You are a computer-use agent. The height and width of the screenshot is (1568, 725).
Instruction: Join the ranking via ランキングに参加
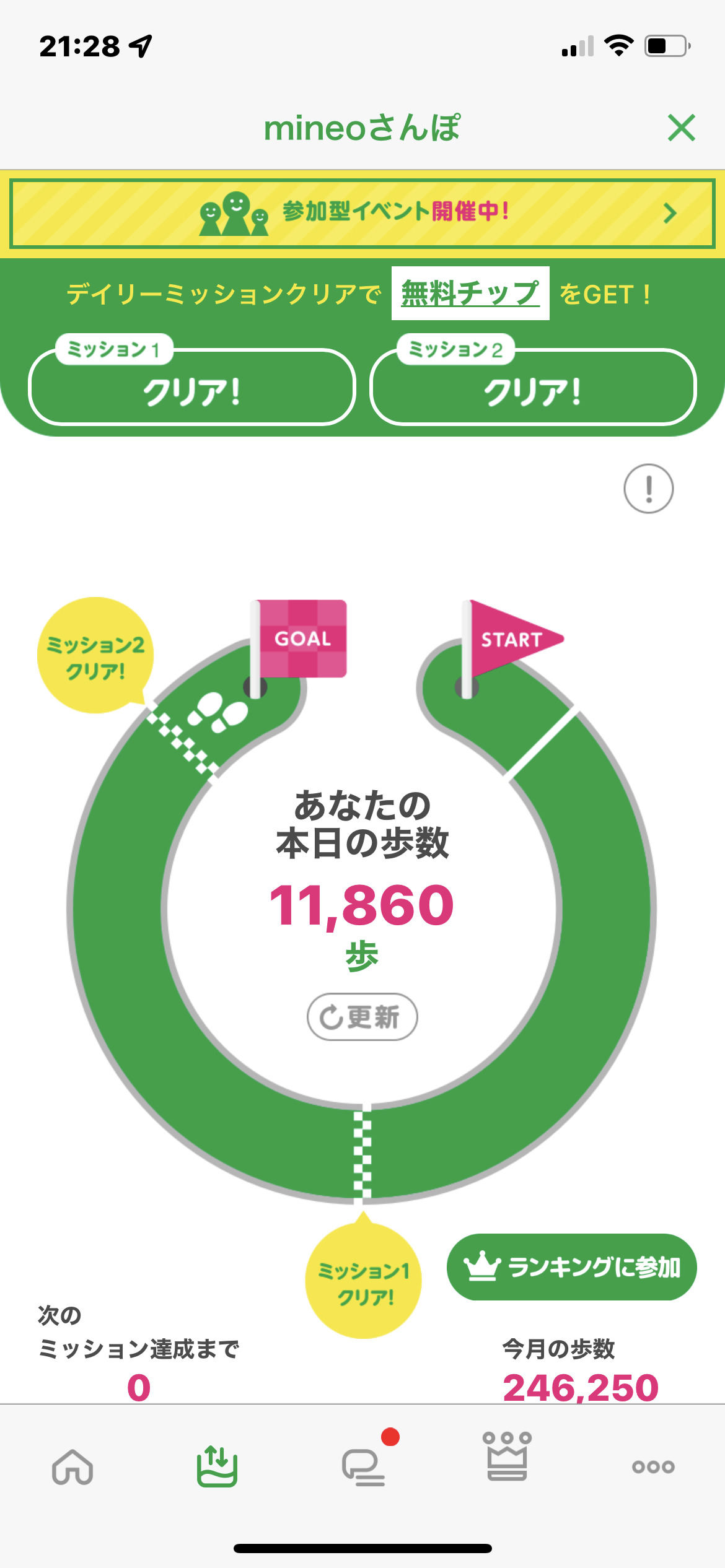[x=571, y=1267]
